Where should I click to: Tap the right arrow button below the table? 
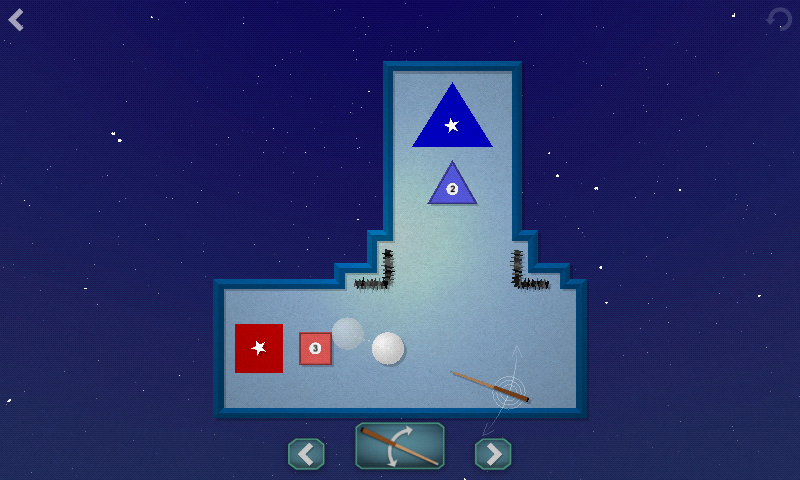(492, 454)
